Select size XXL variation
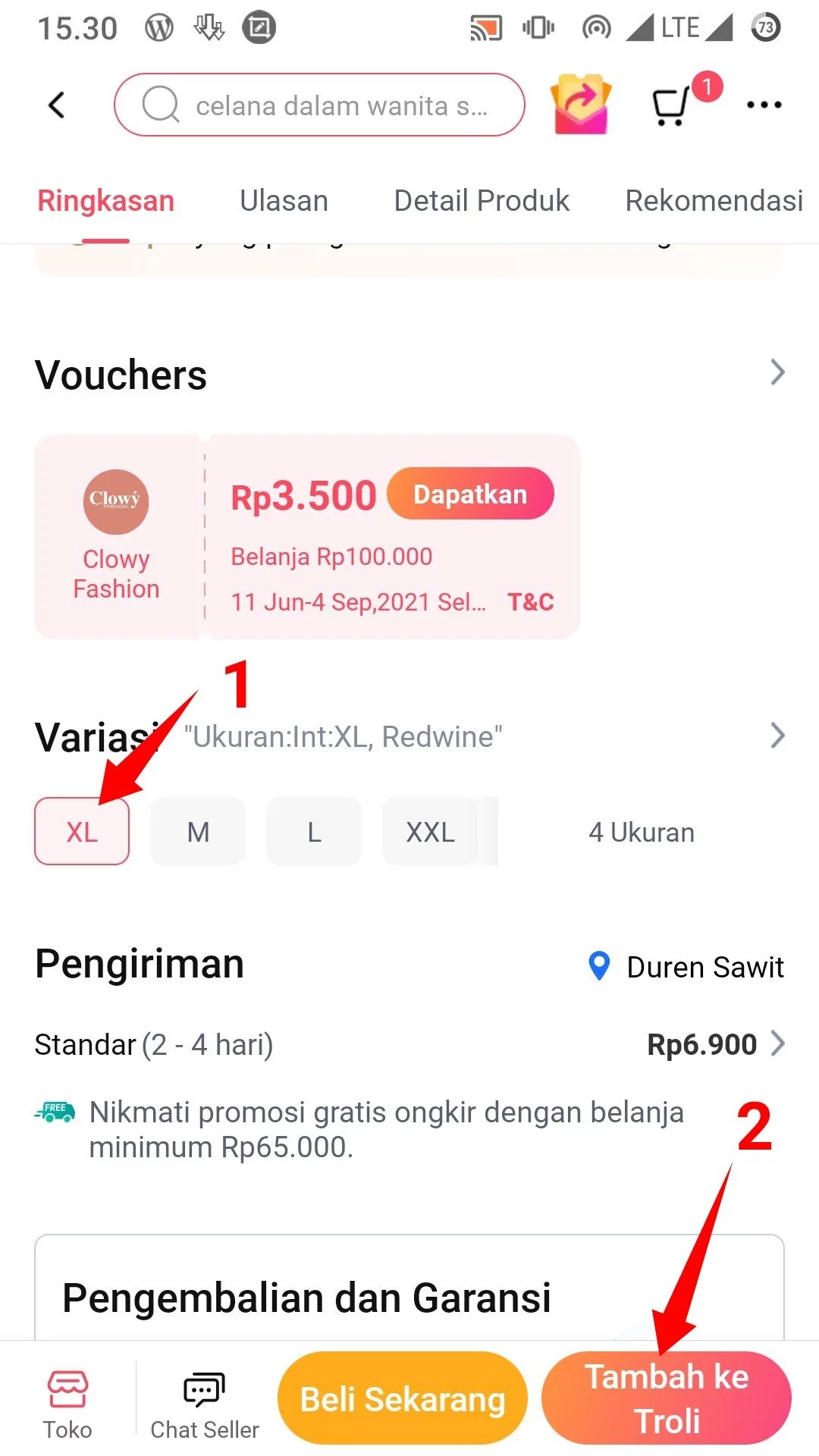The image size is (819, 1456). coord(429,831)
